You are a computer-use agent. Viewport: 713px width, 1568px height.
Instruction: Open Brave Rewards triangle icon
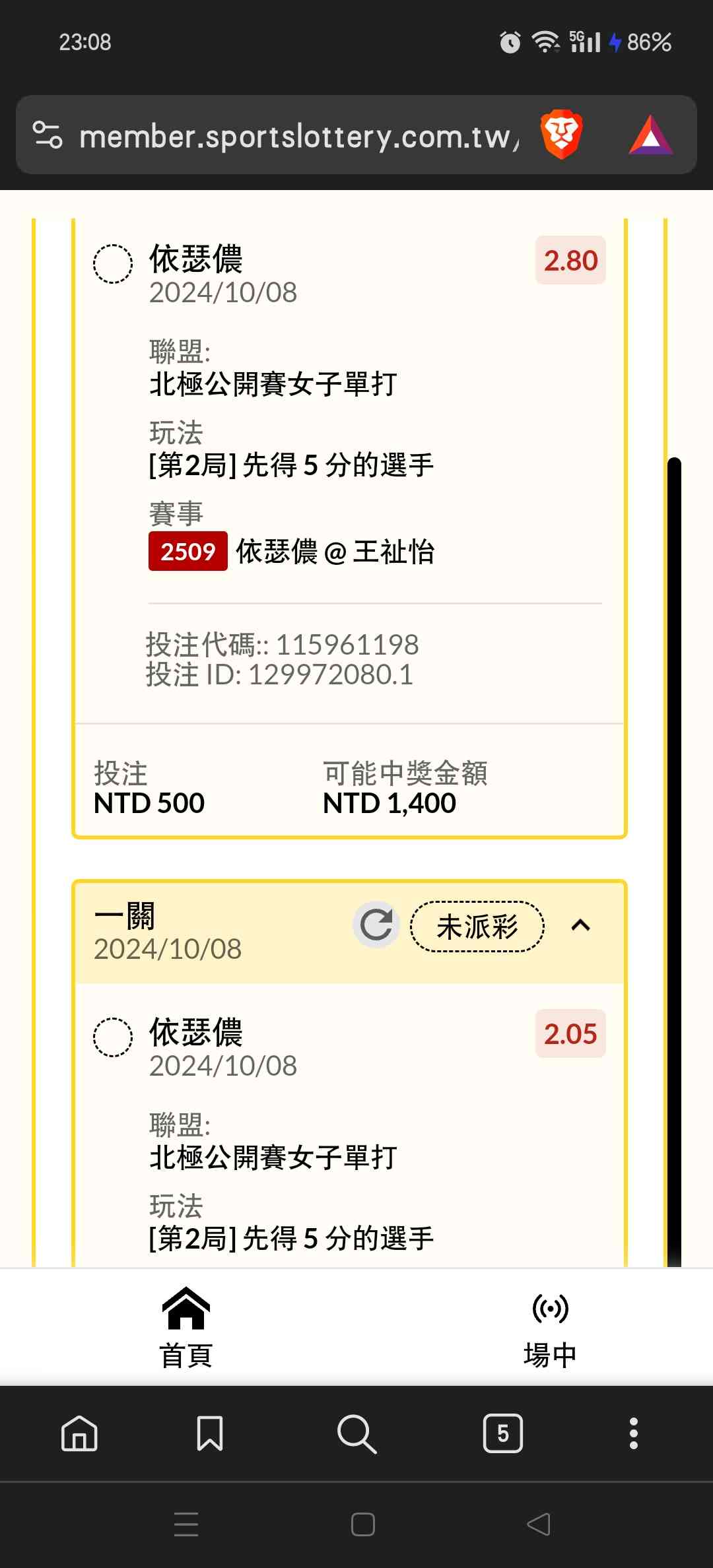pyautogui.click(x=650, y=135)
